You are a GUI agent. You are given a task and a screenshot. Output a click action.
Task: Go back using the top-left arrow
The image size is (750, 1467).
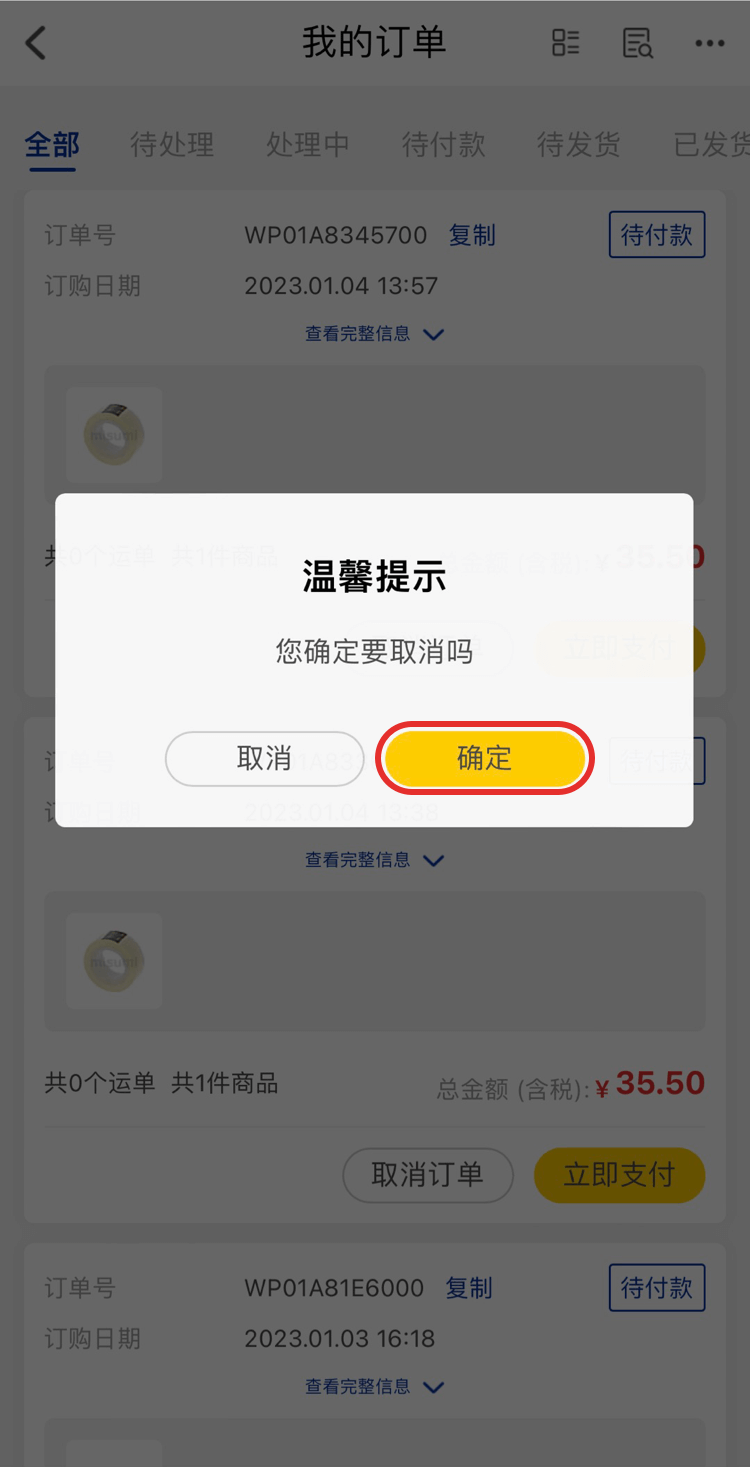pyautogui.click(x=36, y=43)
